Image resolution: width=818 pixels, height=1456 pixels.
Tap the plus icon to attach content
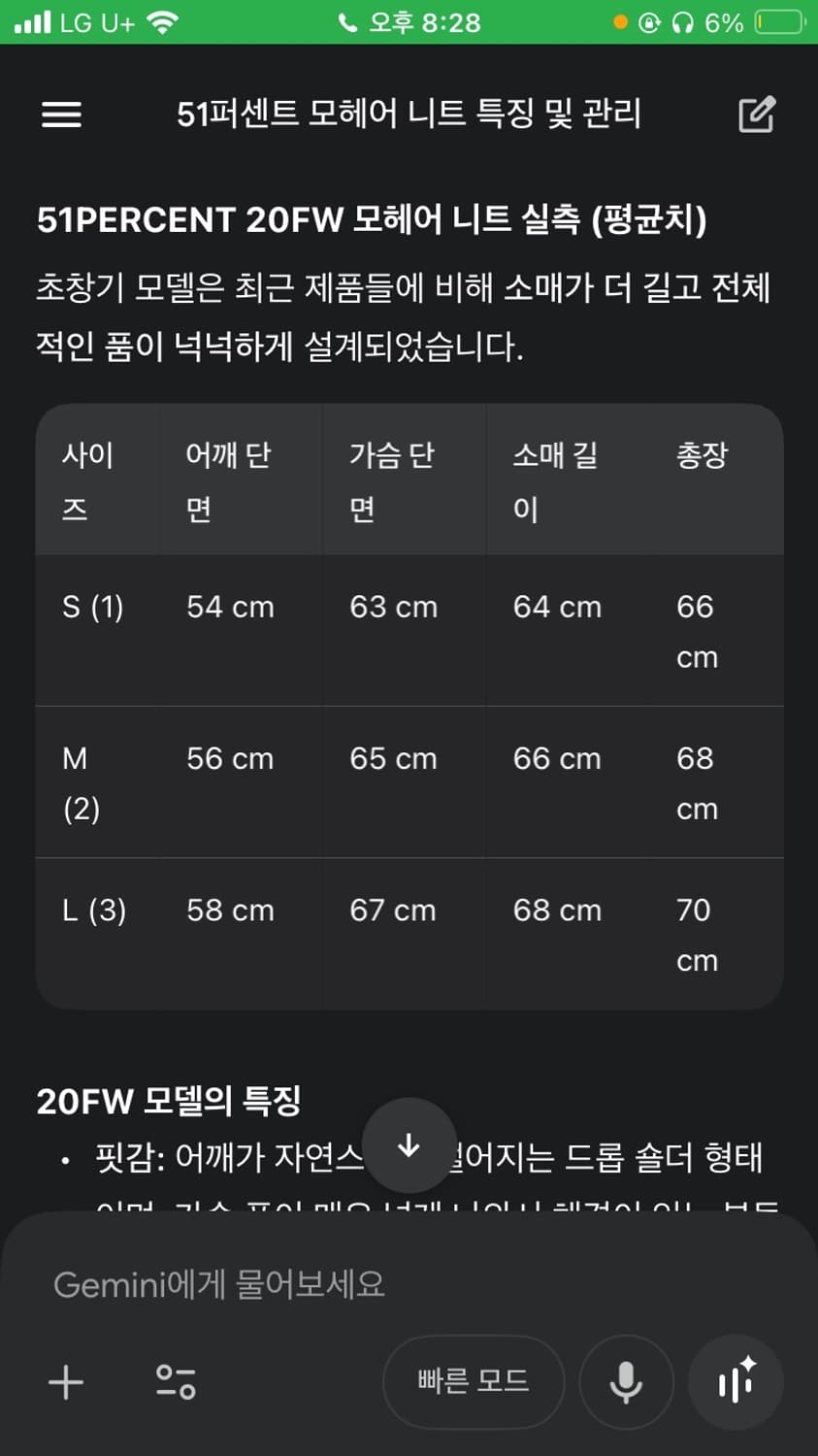[x=65, y=1382]
